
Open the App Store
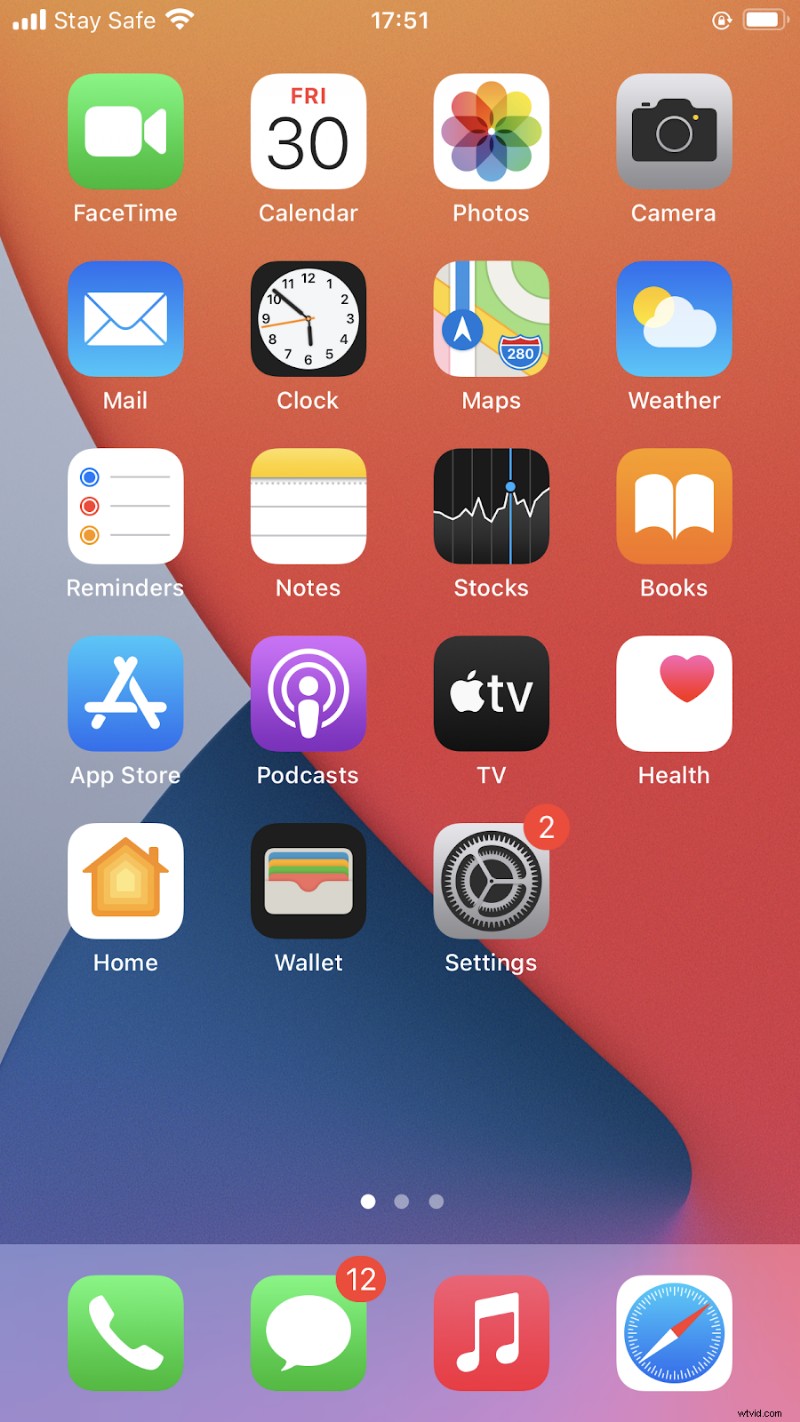click(125, 693)
